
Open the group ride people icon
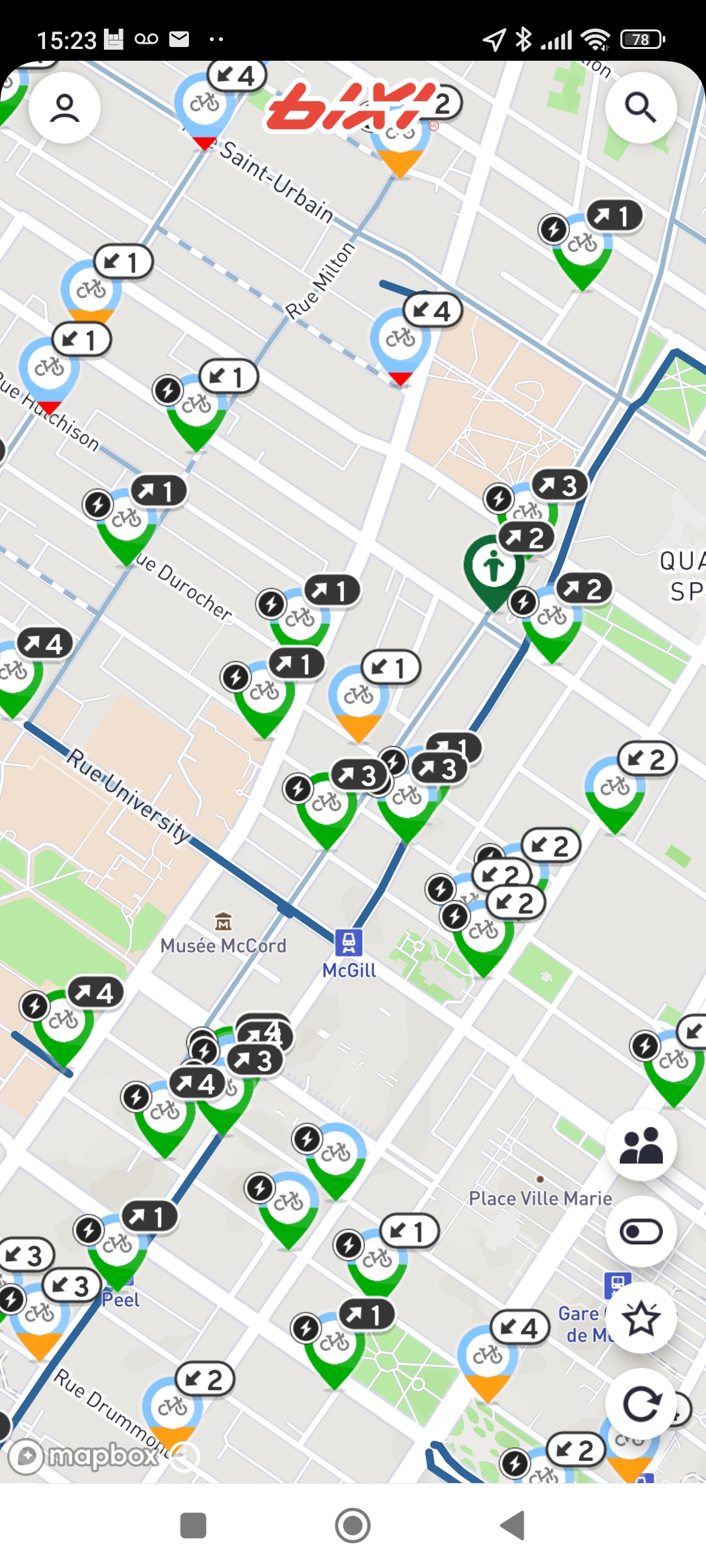[640, 1143]
